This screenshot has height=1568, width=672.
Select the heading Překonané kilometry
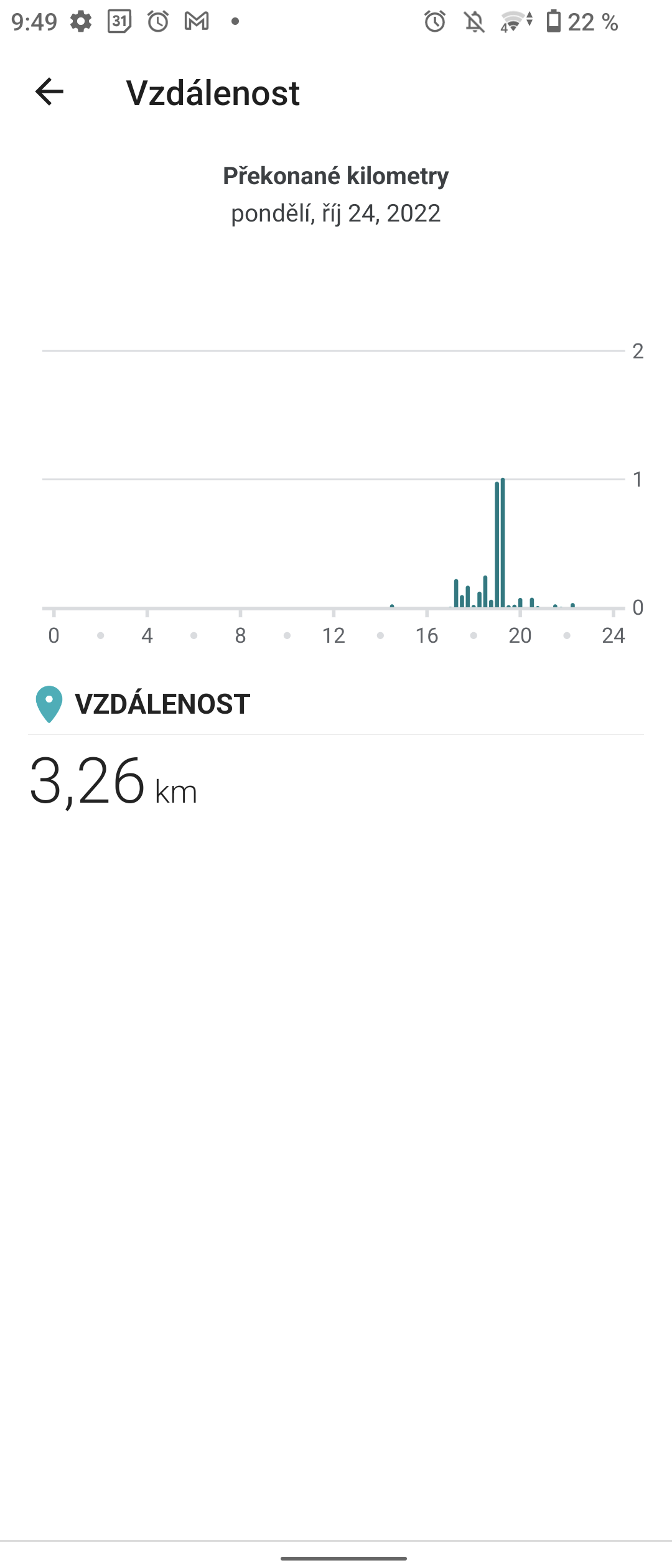336,175
